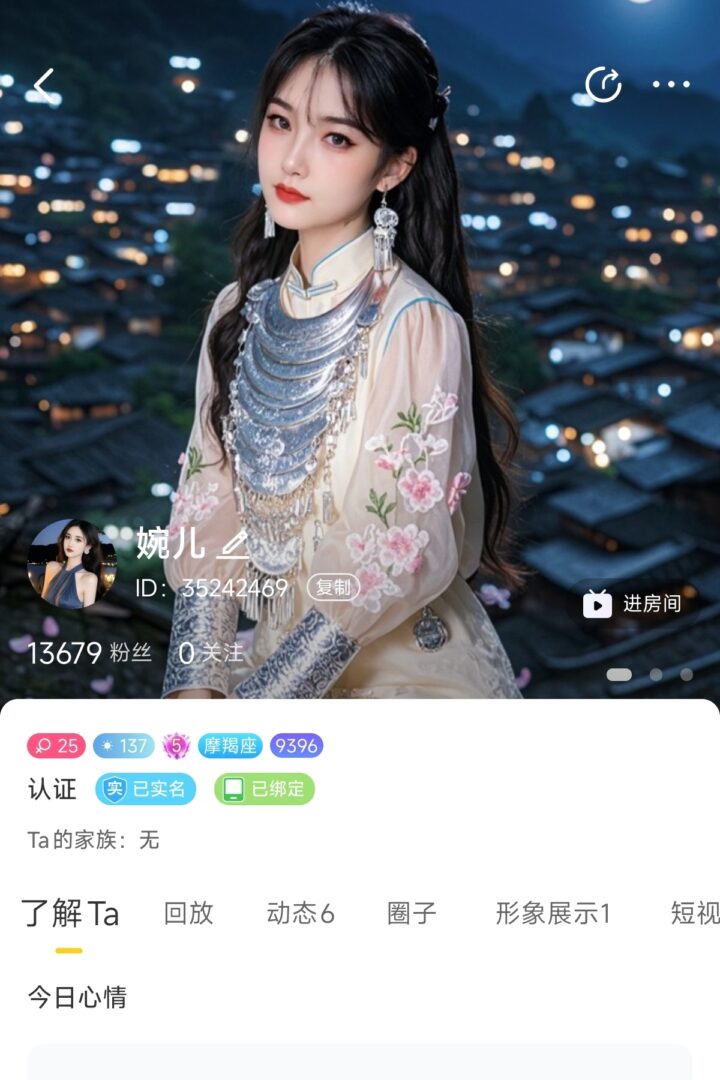Viewport: 720px width, 1080px height.
Task: Open the 已实名 verification badge
Action: point(146,789)
